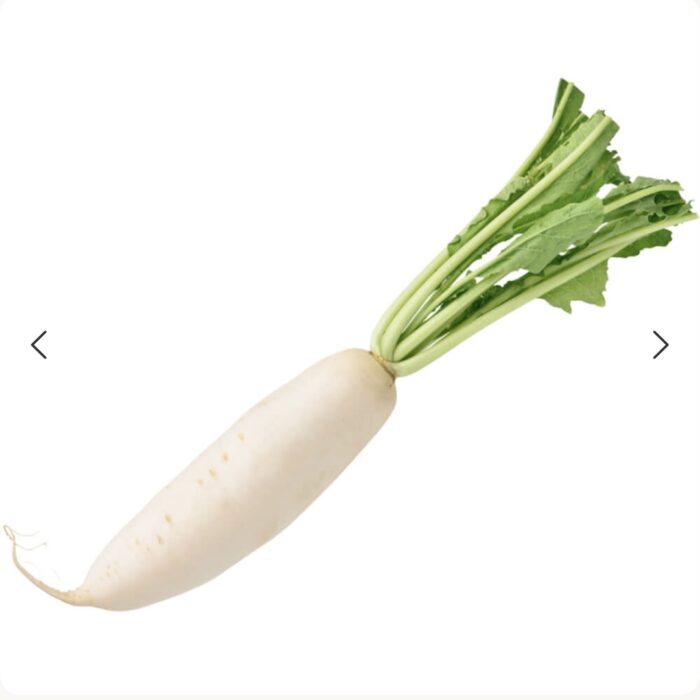Go to the previous product image

[39, 345]
